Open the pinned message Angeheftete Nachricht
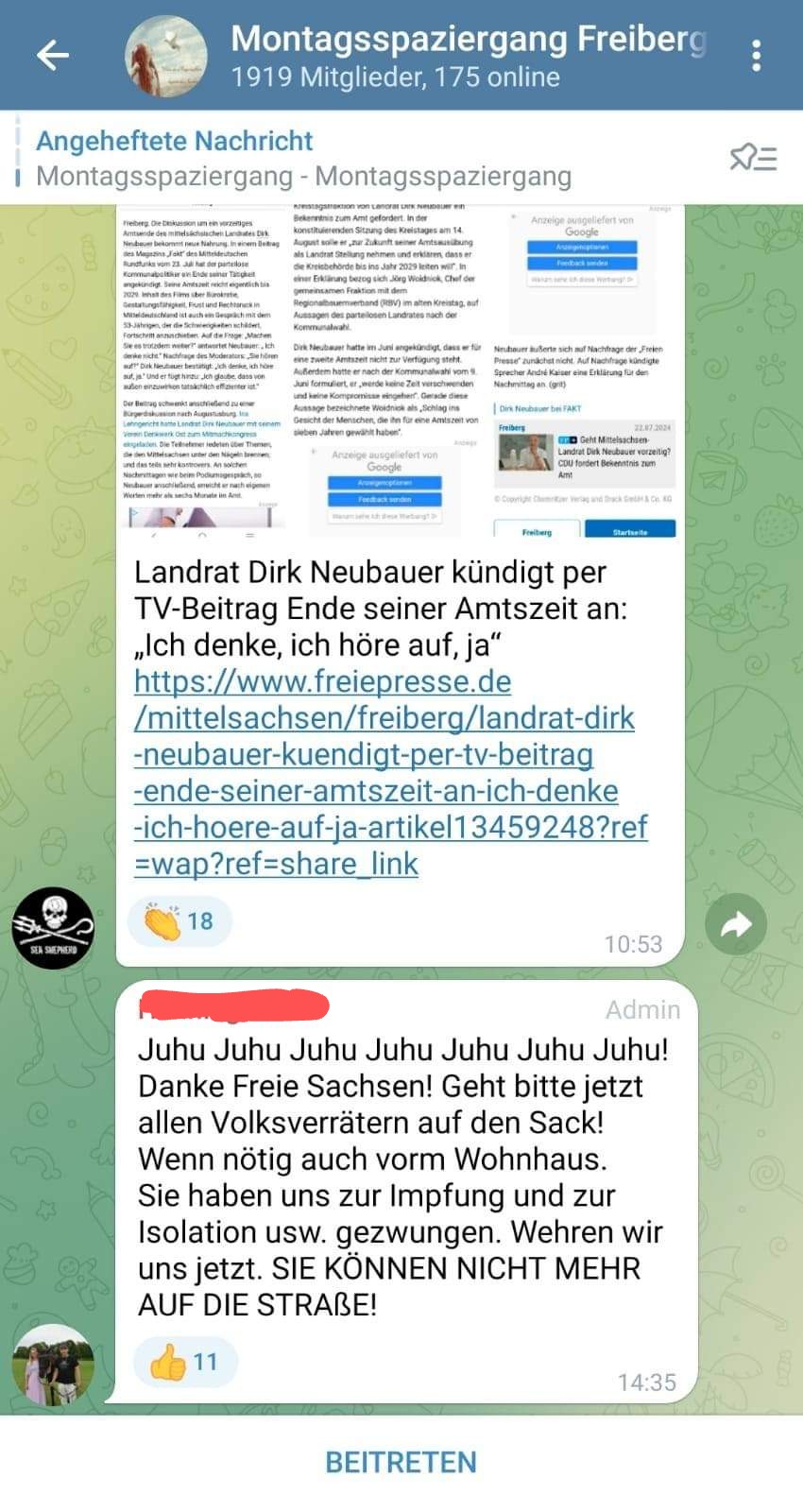The height and width of the screenshot is (1512, 803). [x=302, y=158]
